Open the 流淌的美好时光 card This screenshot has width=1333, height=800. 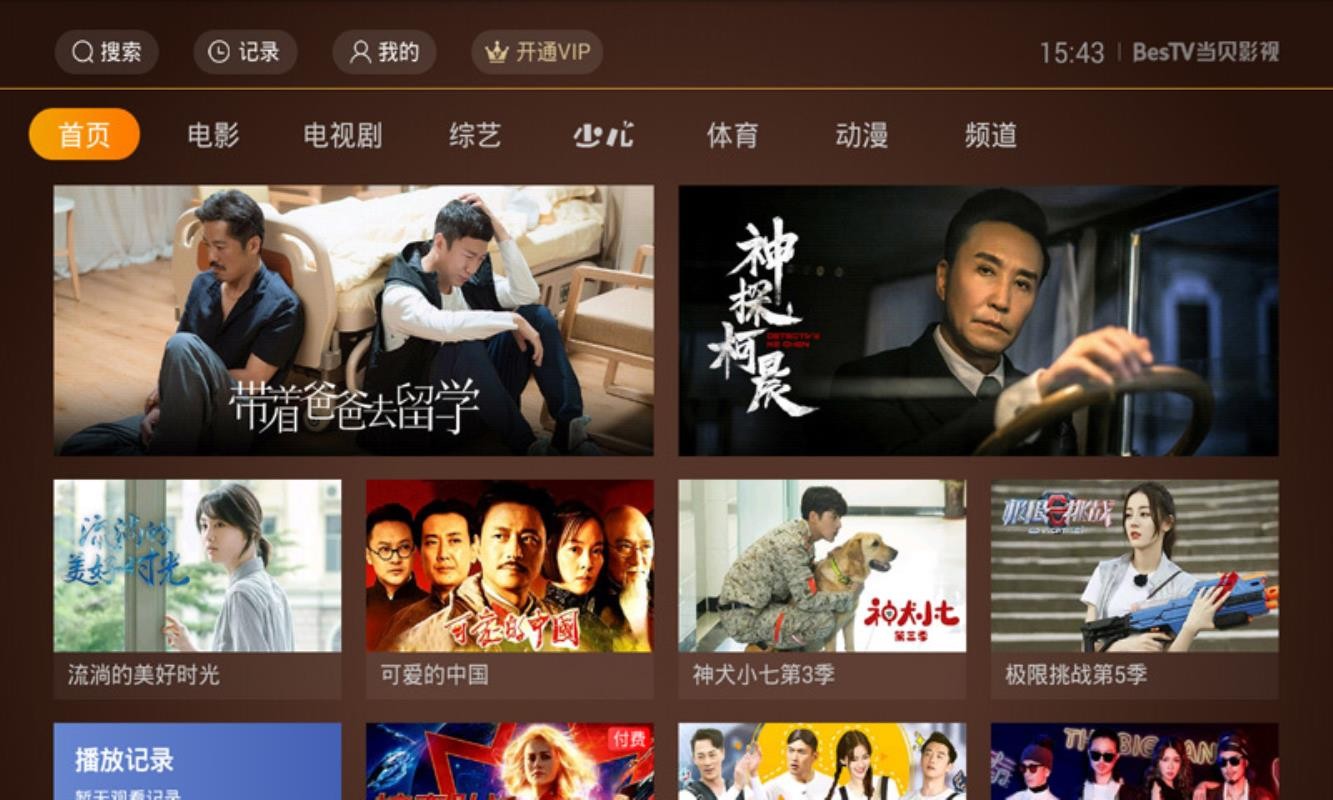197,588
